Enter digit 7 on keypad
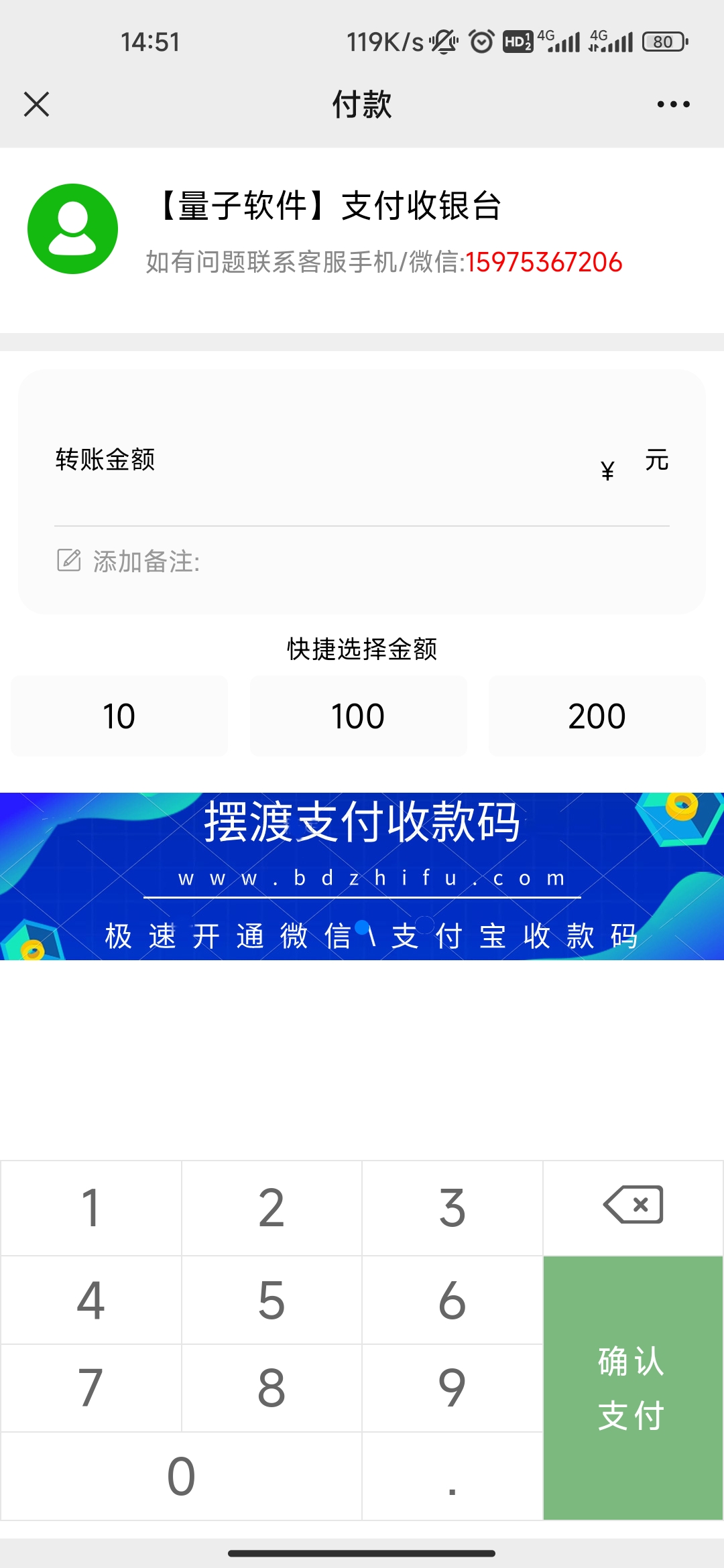Viewport: 724px width, 1568px height. click(91, 1388)
